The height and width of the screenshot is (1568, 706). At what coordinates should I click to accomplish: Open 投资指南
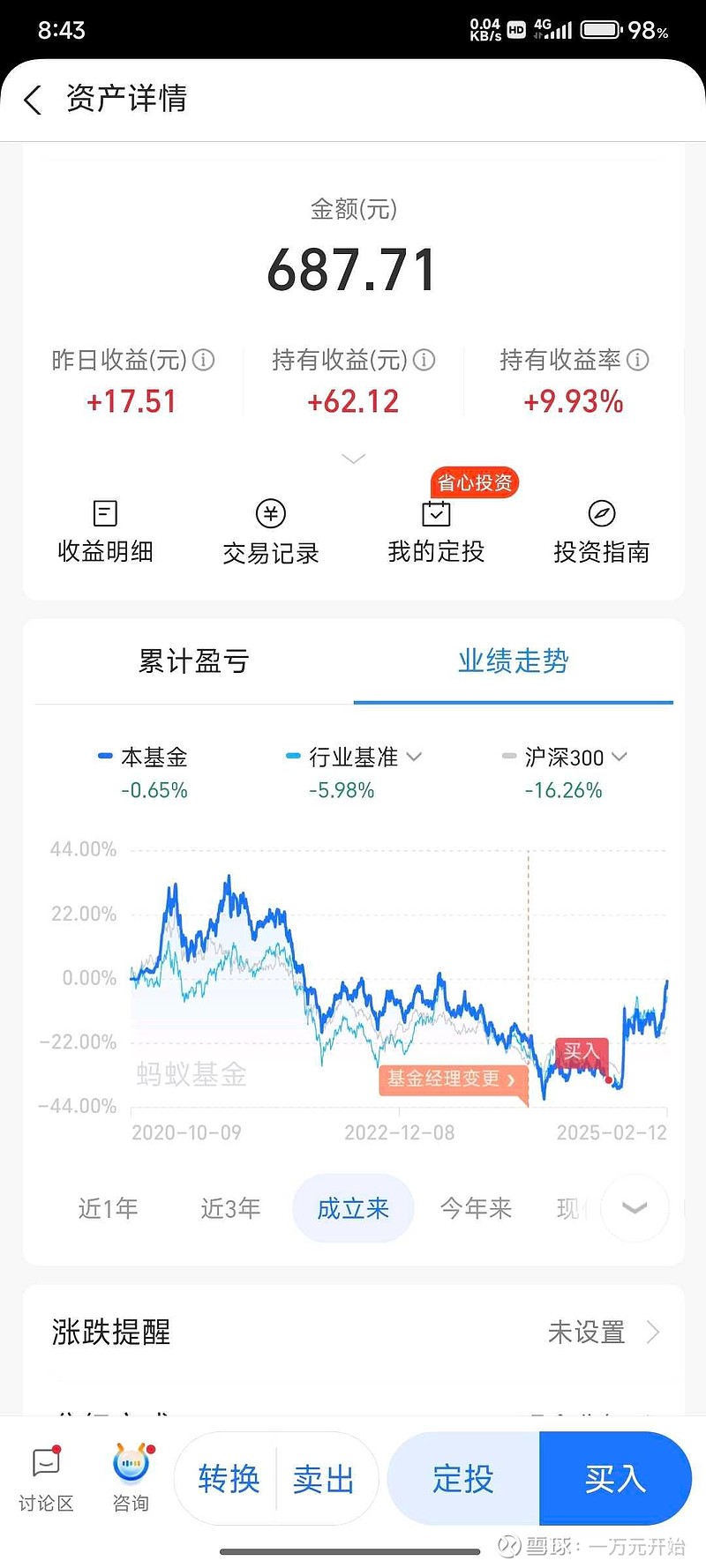[x=601, y=533]
